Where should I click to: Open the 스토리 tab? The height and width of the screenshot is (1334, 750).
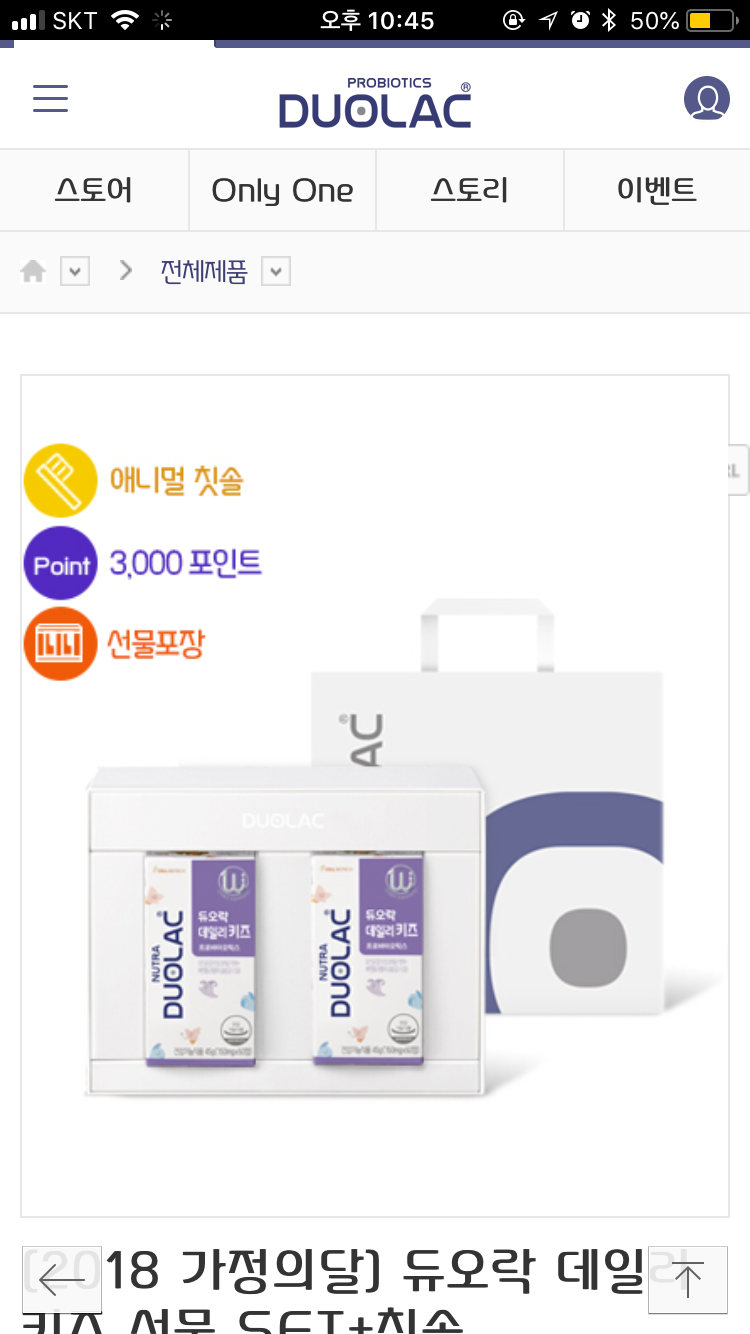[469, 190]
